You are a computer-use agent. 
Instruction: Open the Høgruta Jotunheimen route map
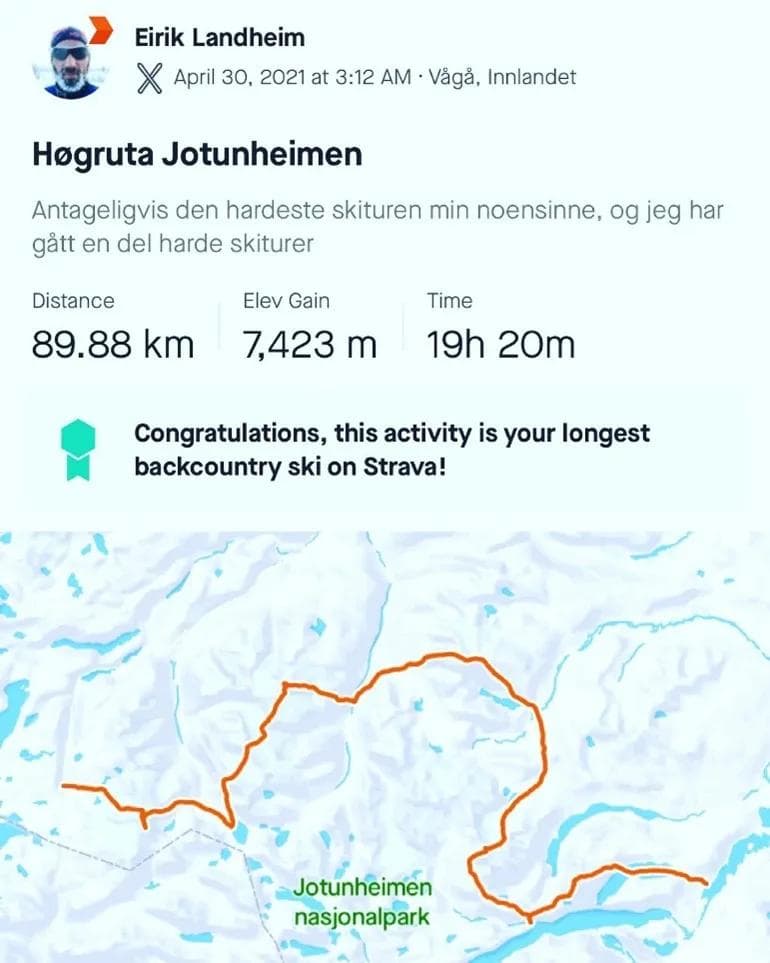pos(385,745)
